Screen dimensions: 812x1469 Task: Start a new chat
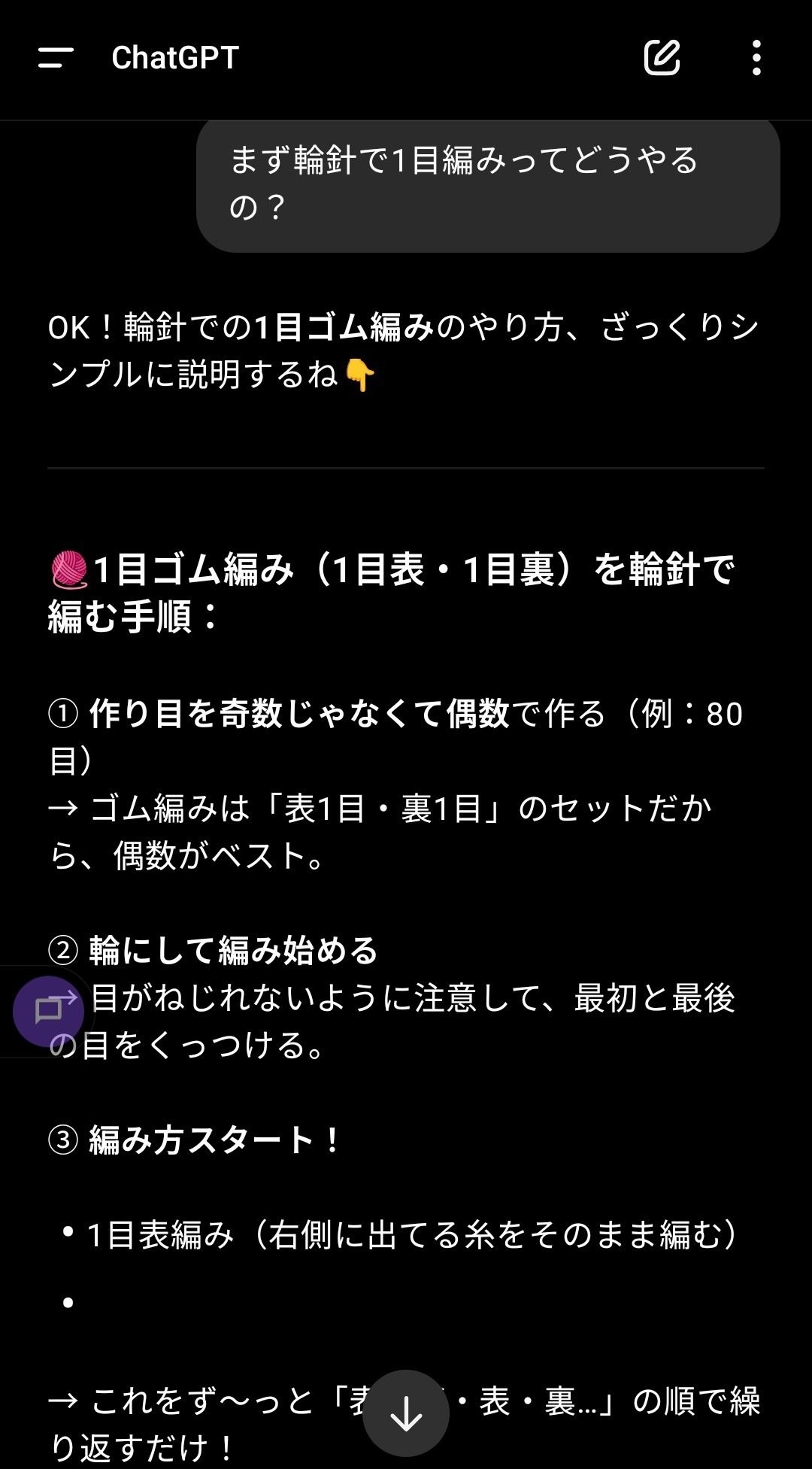coord(662,57)
